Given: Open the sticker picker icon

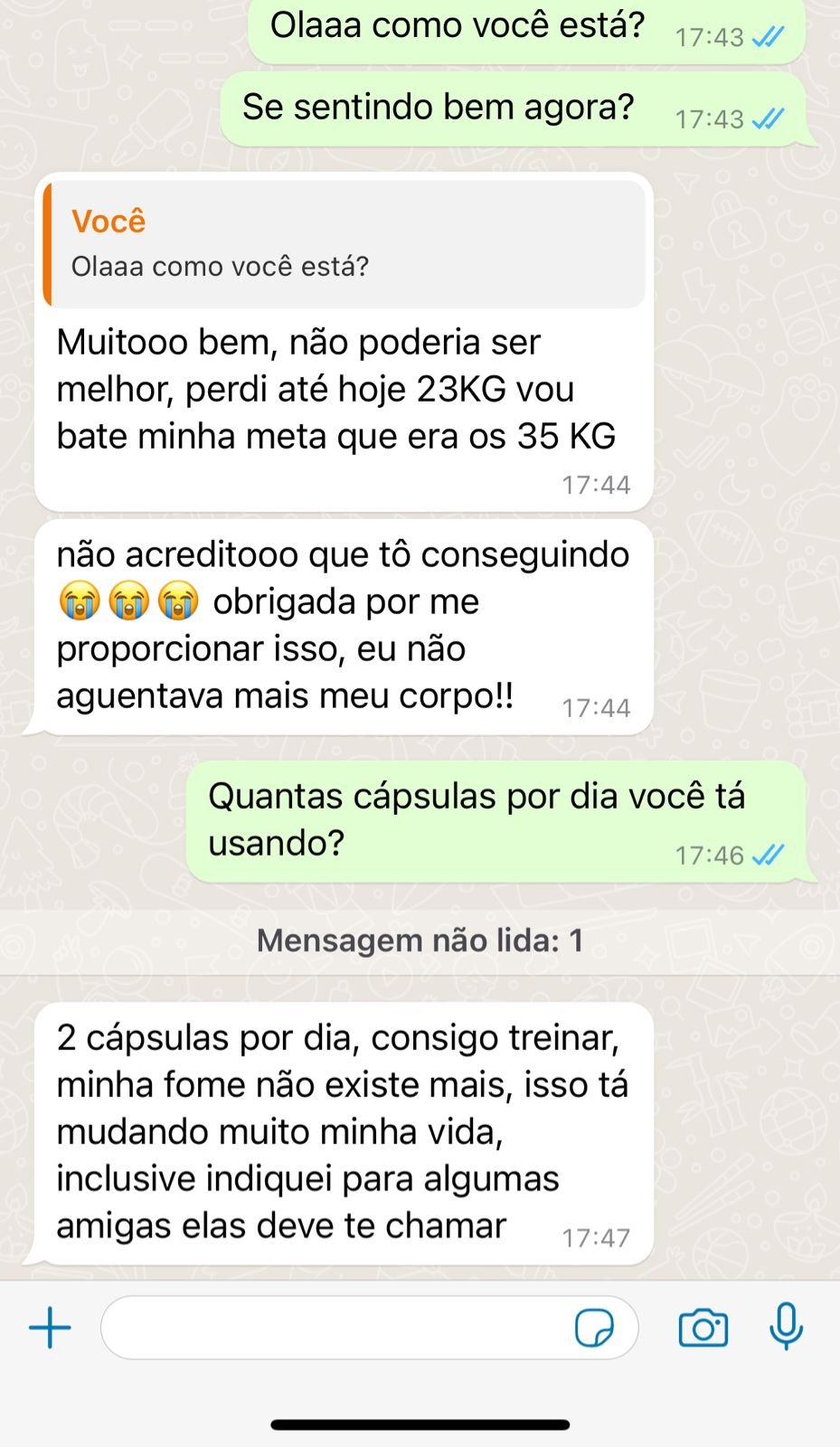Looking at the screenshot, I should coord(594,1328).
